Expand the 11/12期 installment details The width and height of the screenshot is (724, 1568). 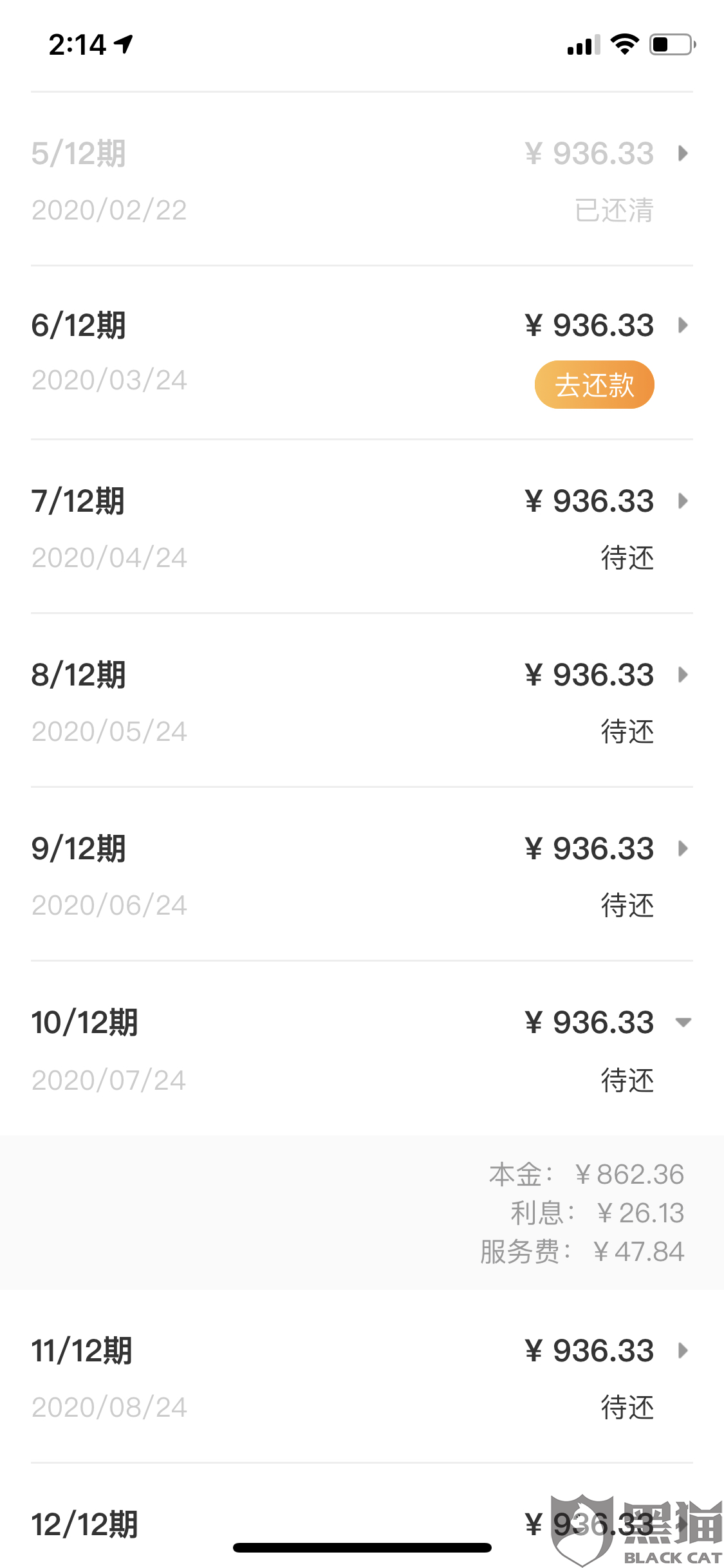pyautogui.click(x=683, y=1350)
